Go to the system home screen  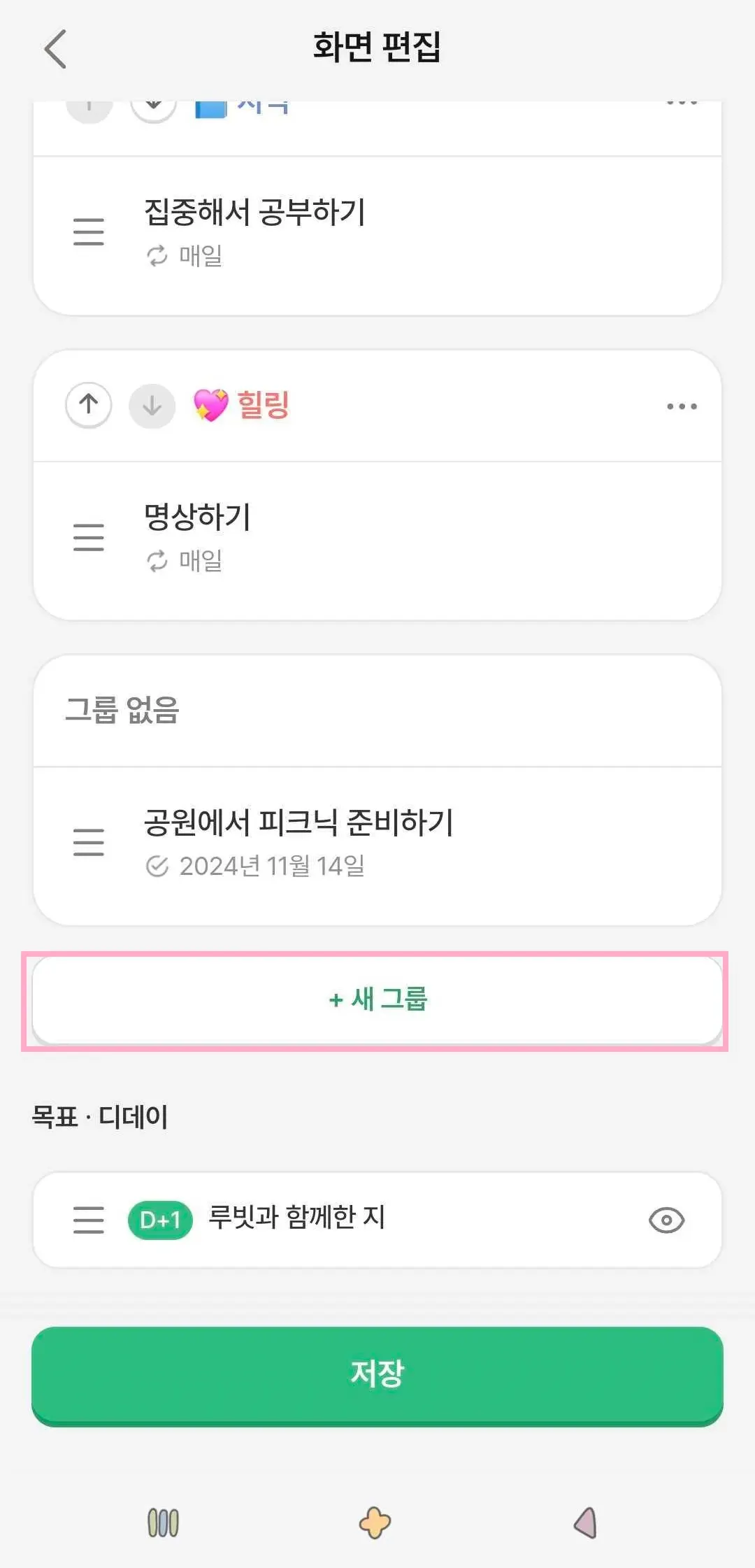pos(375,1523)
